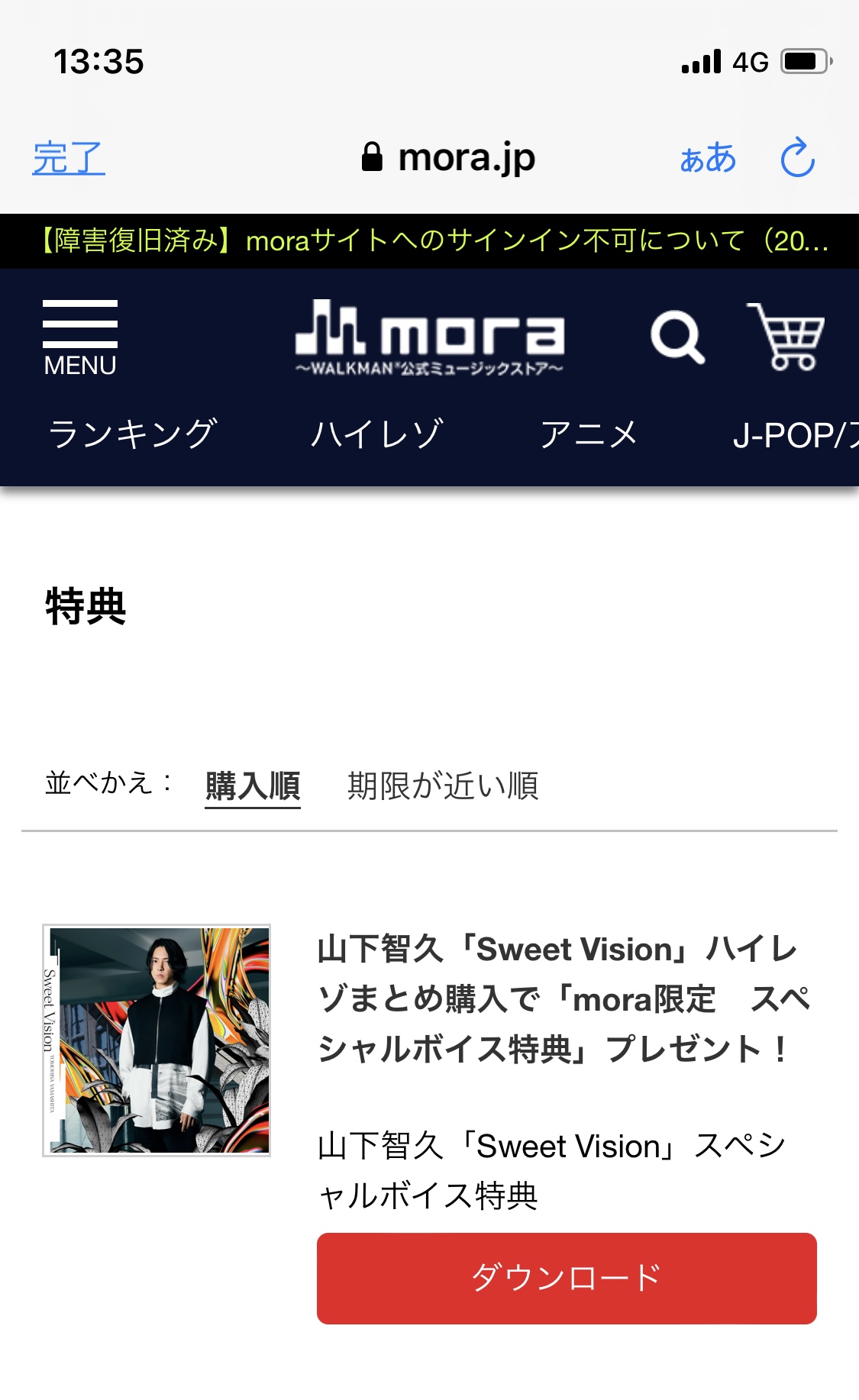Sort by 期限が近い順
Image resolution: width=859 pixels, height=1400 pixels.
(444, 785)
